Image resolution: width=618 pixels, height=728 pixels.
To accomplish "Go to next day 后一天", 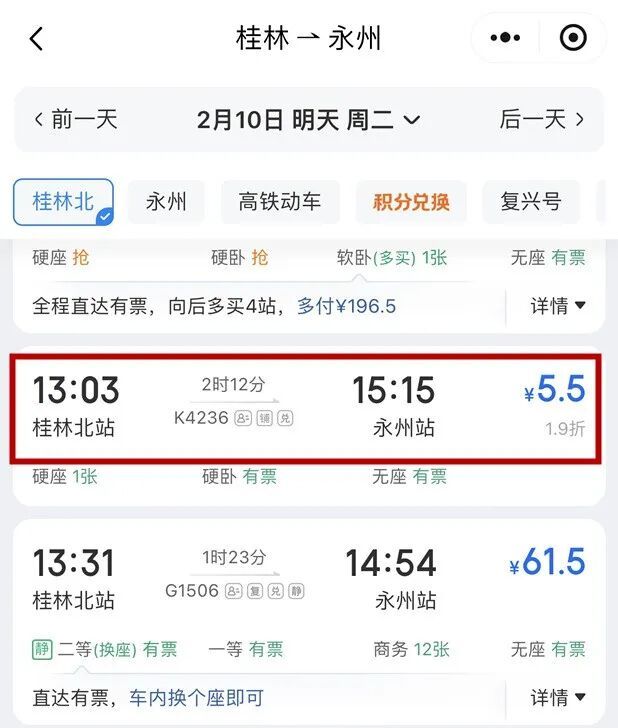I will 541,120.
